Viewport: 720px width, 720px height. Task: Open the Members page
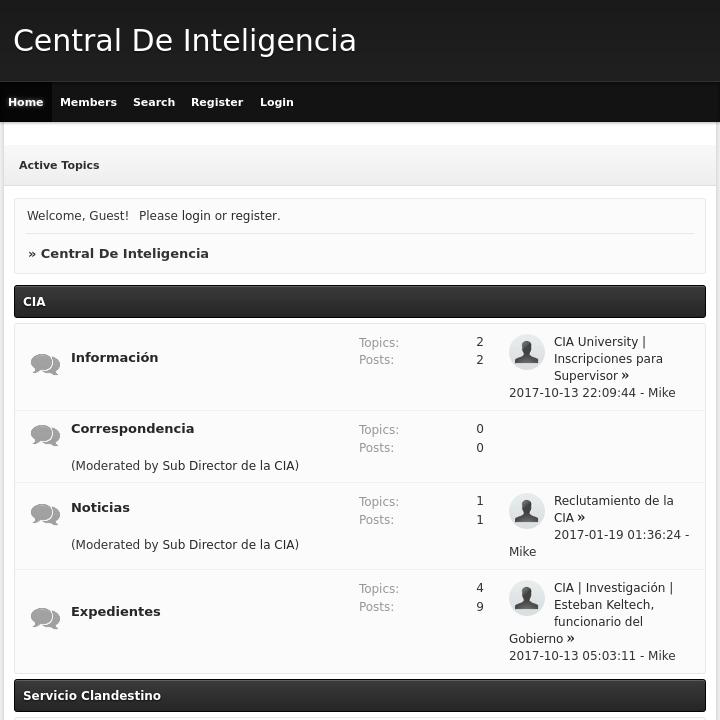(88, 102)
